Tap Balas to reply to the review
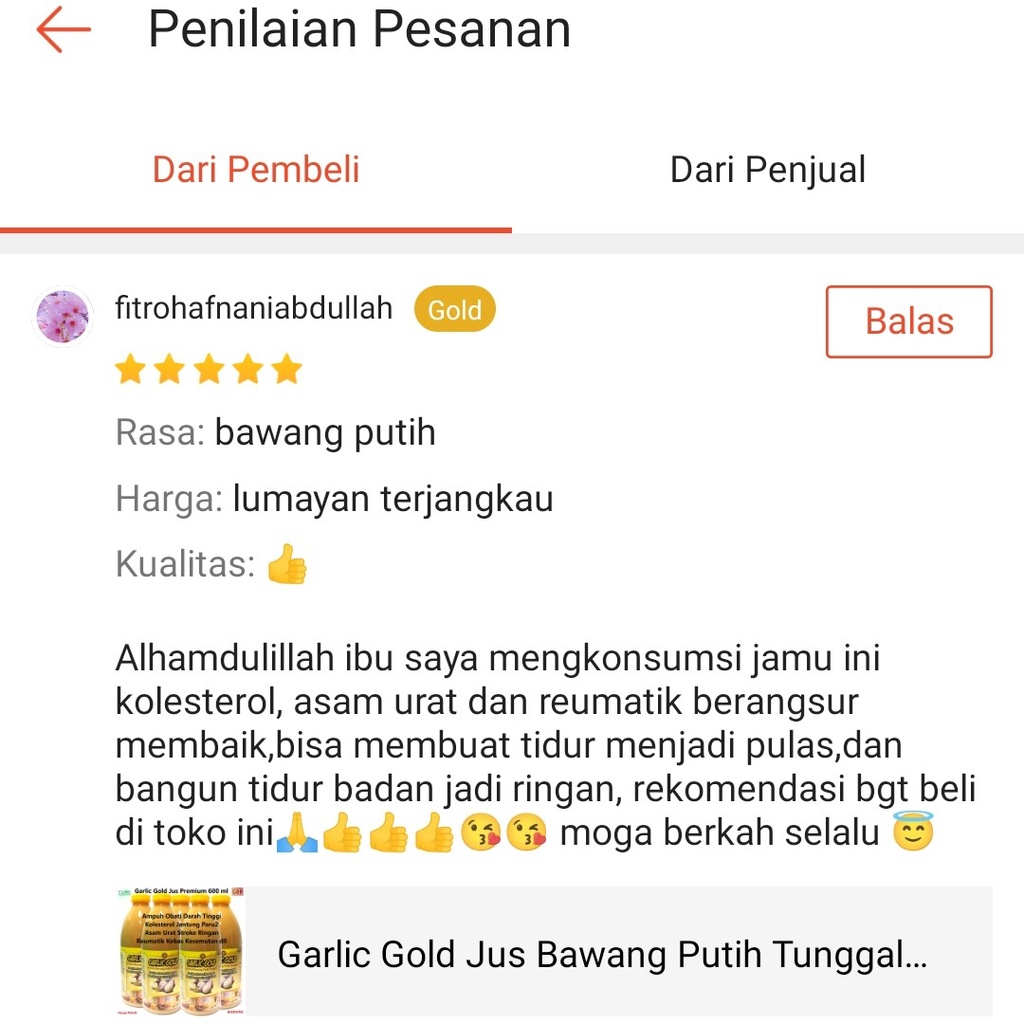 (x=908, y=322)
